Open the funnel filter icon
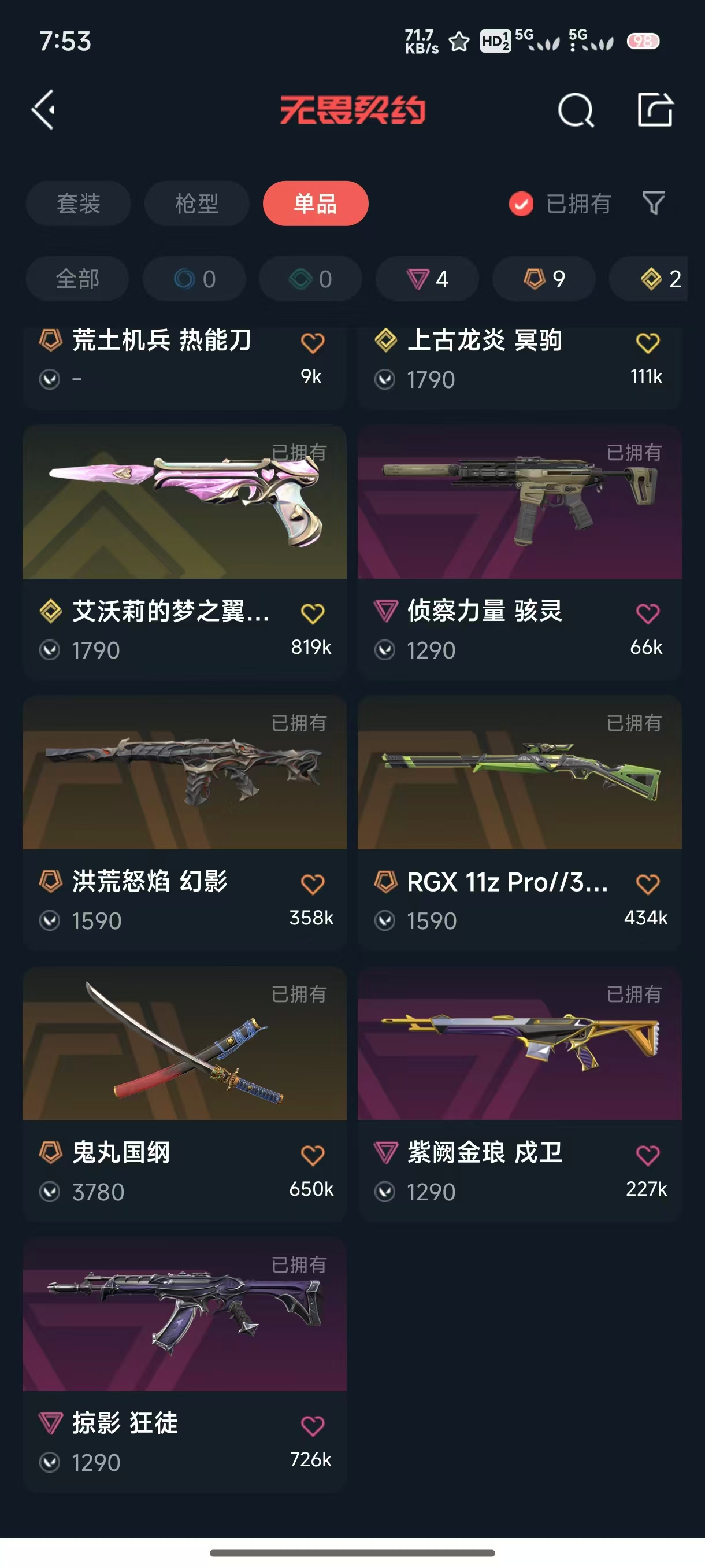 coord(654,203)
